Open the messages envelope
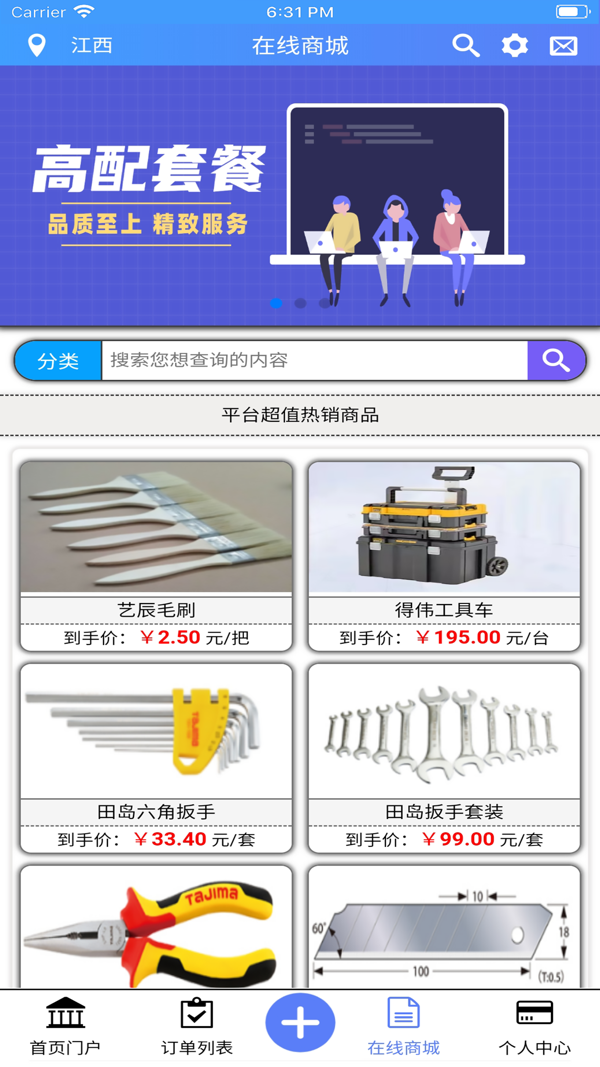Screen dimensions: 600x1067 click(564, 46)
